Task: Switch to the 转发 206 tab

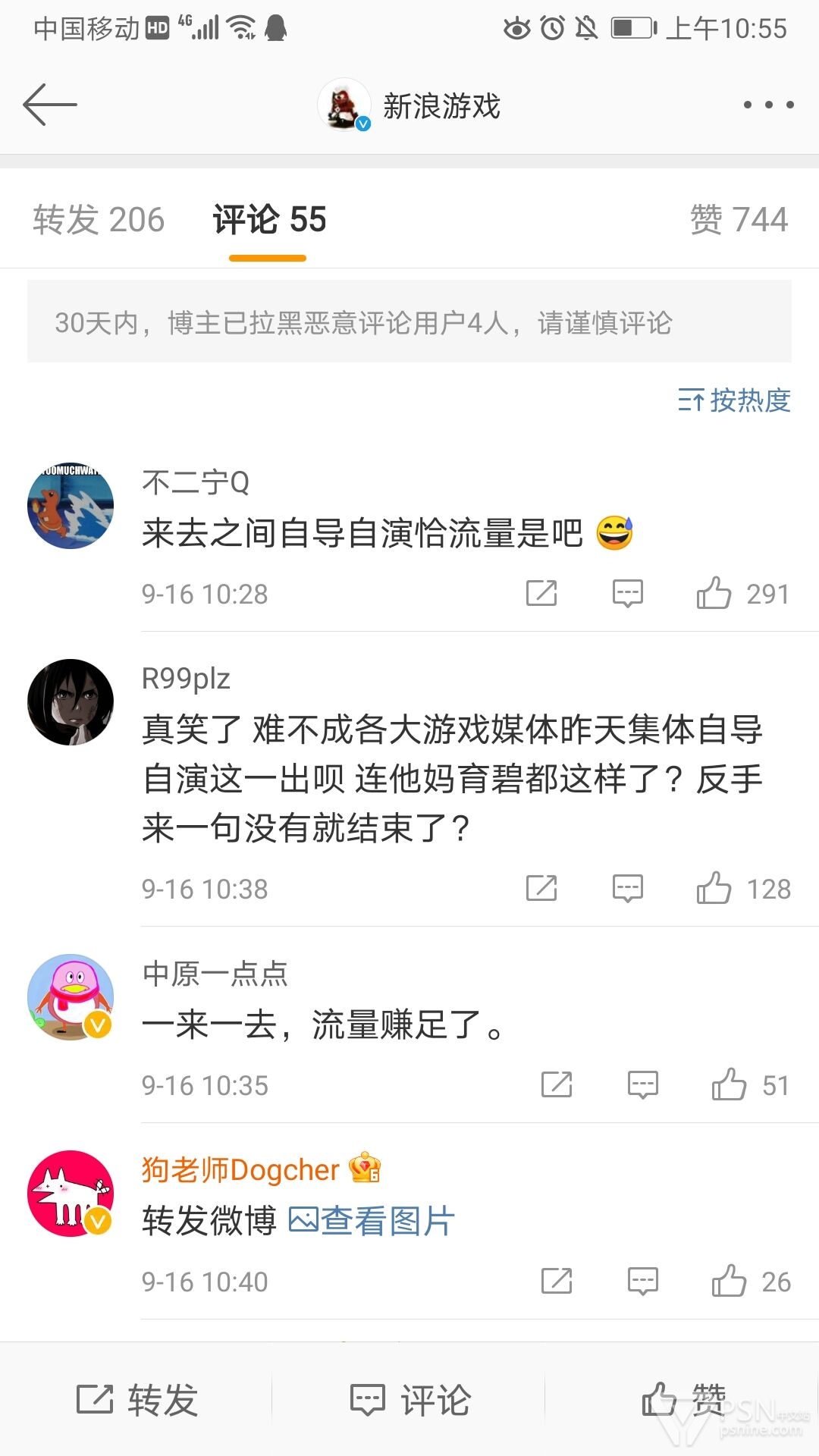Action: click(99, 220)
